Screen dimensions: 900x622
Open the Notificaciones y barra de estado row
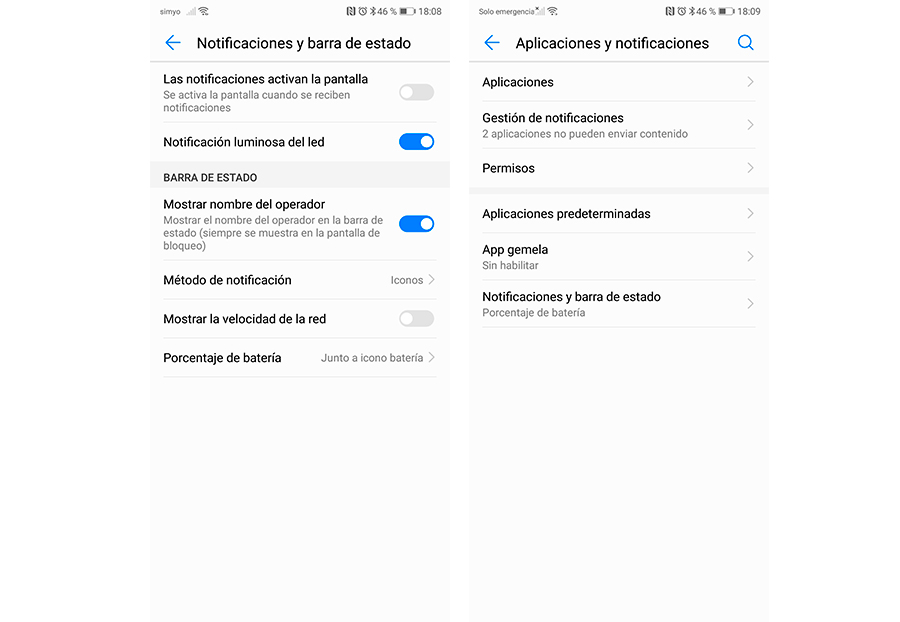pos(617,304)
